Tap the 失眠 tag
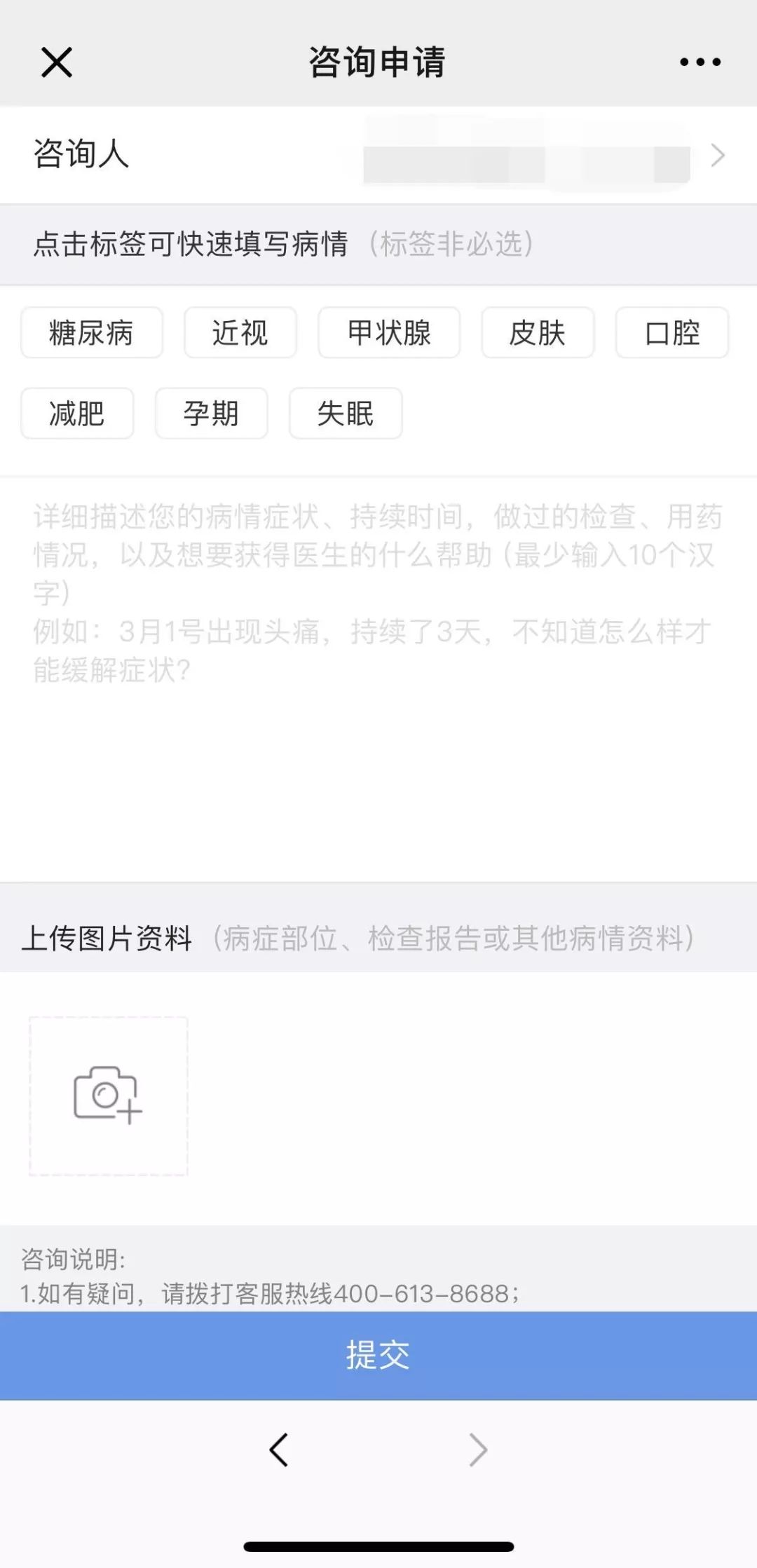 pyautogui.click(x=346, y=414)
